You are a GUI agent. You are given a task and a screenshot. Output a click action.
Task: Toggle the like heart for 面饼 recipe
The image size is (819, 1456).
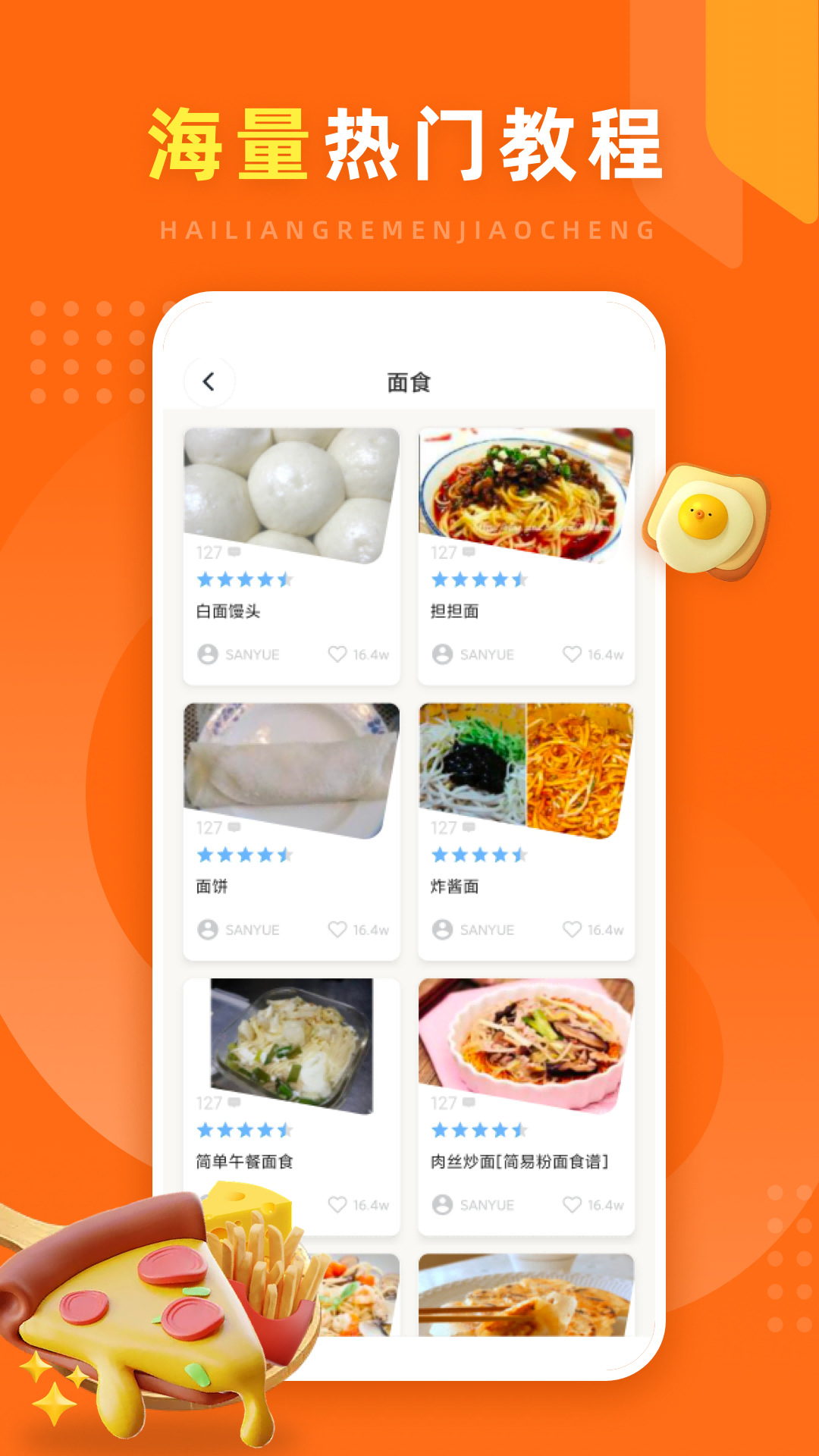336,930
